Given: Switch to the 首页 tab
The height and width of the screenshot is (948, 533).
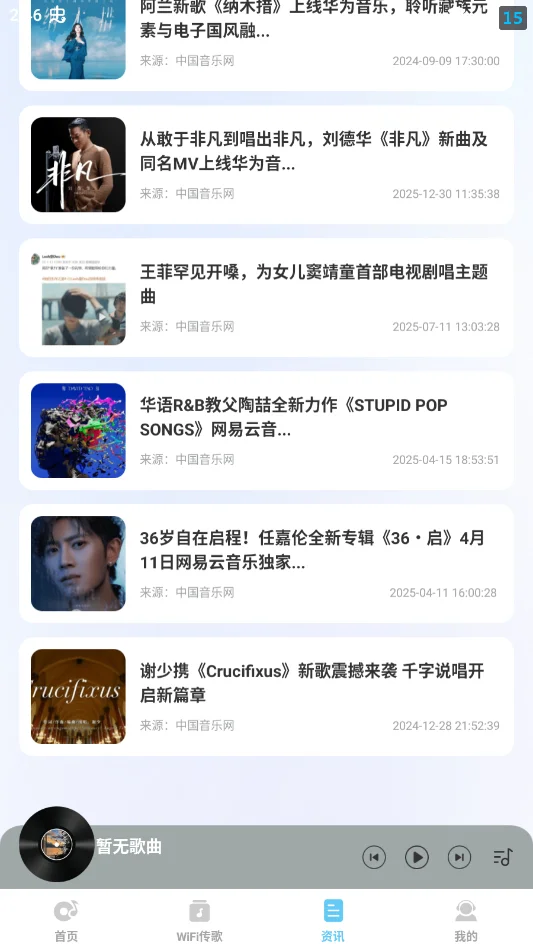Looking at the screenshot, I should tap(66, 920).
